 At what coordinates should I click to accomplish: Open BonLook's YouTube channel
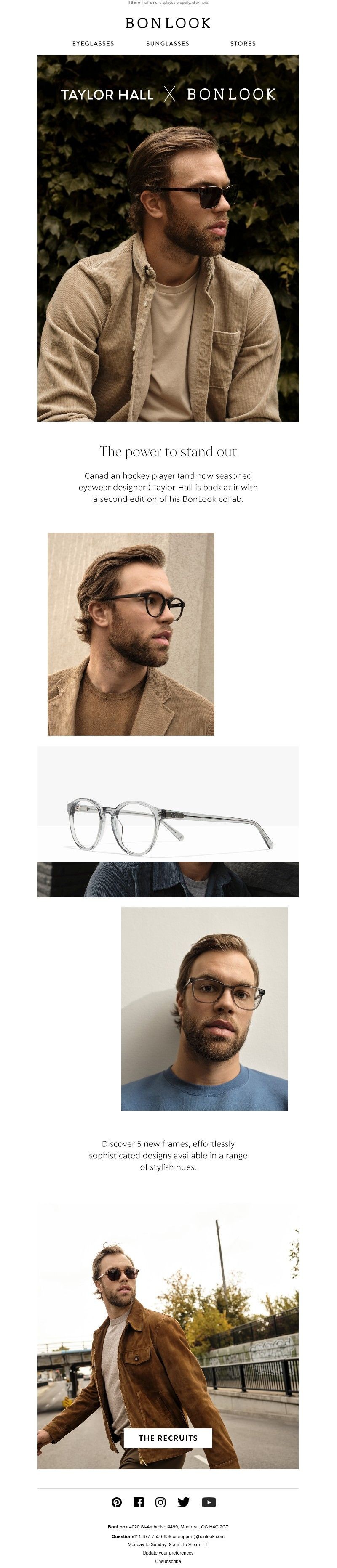[209, 1502]
